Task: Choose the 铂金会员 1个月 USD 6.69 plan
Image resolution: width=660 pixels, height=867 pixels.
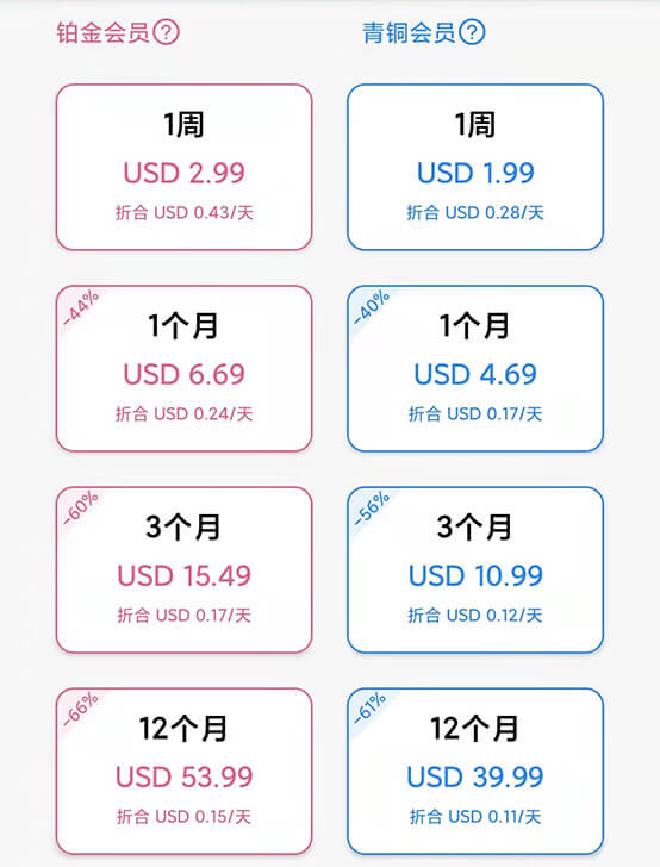Action: 184,368
